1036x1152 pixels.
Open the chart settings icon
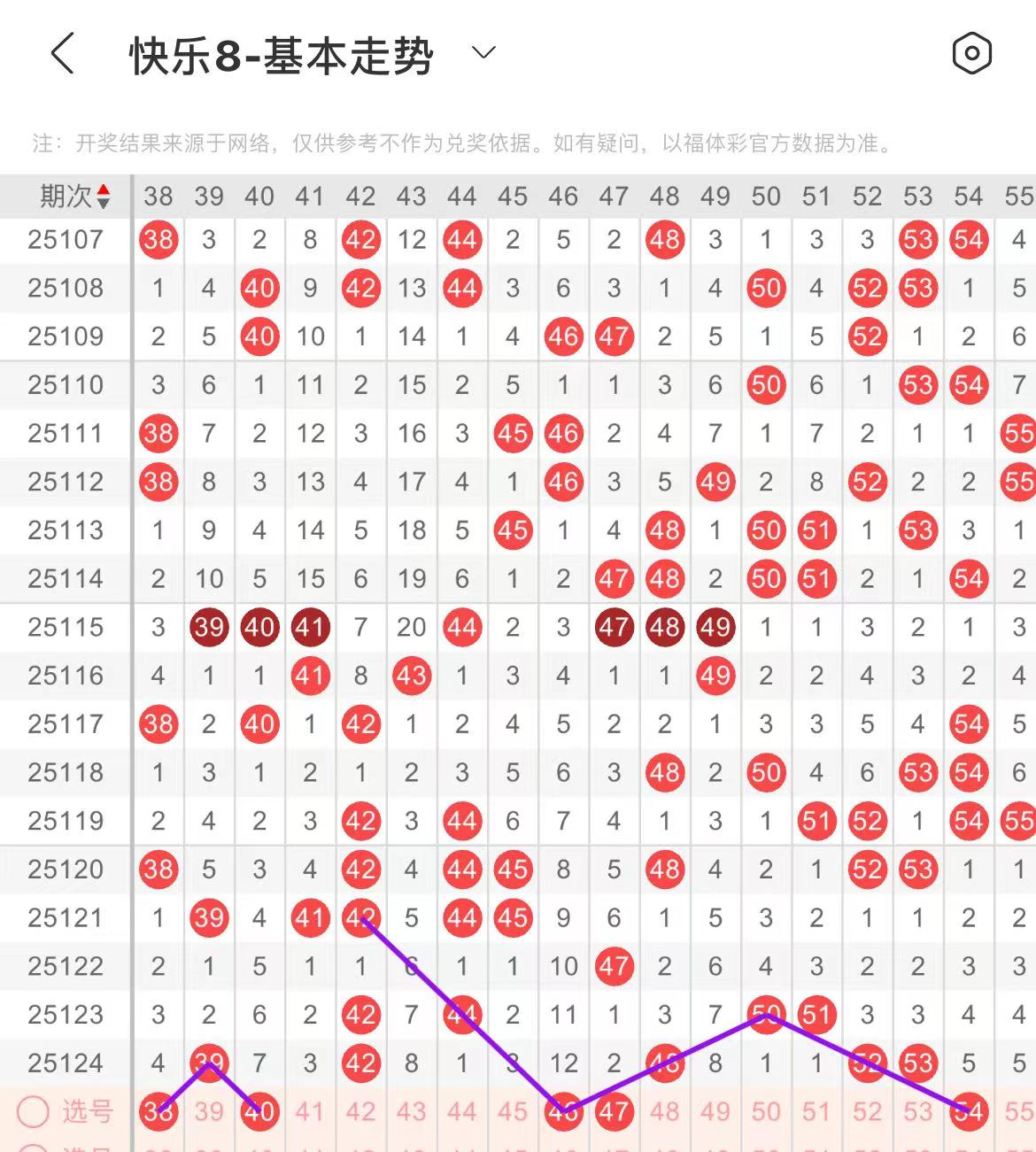click(971, 54)
